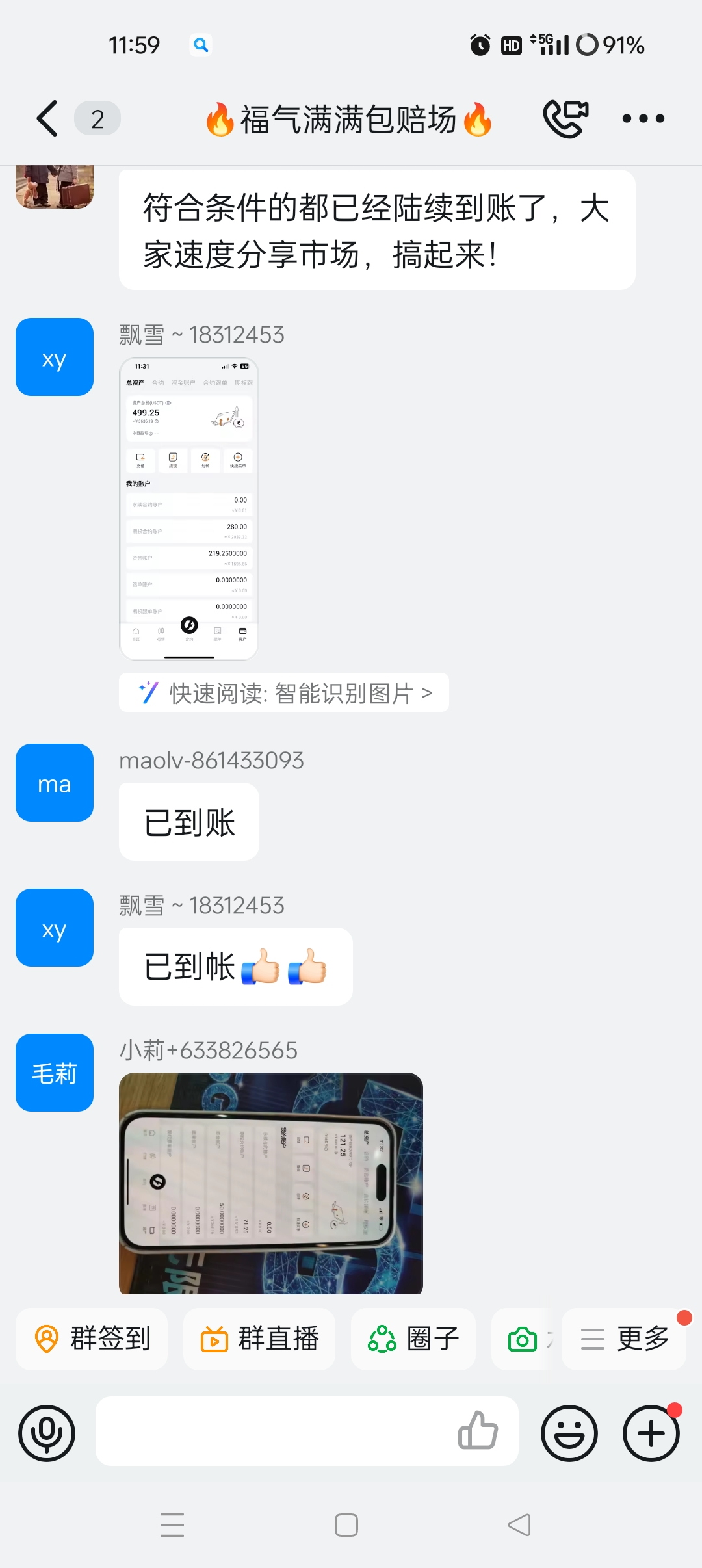Screen dimensions: 702x1568
Task: Open the plus attachments panel
Action: click(651, 1433)
